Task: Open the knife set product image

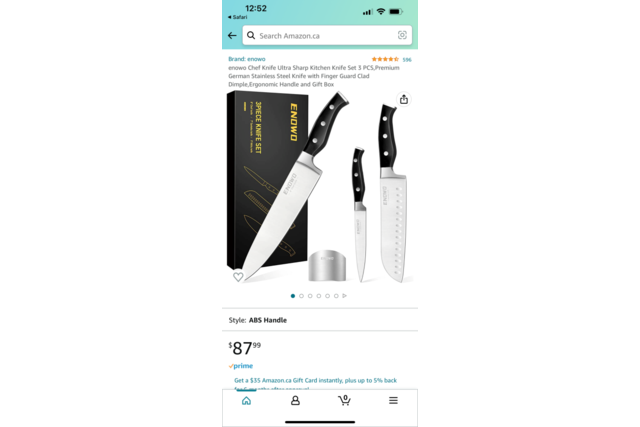Action: click(x=320, y=190)
